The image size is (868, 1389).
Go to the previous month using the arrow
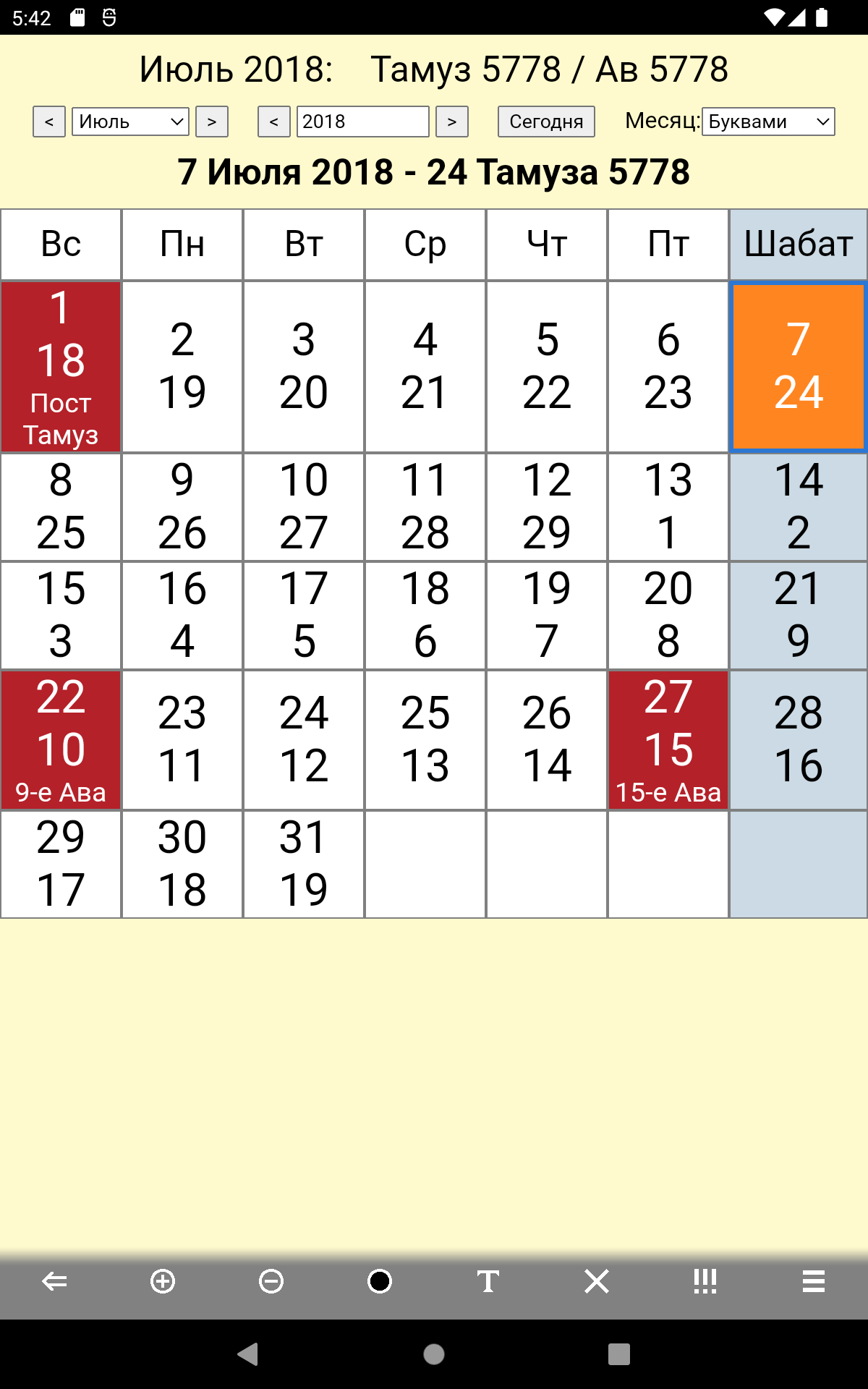coord(49,122)
